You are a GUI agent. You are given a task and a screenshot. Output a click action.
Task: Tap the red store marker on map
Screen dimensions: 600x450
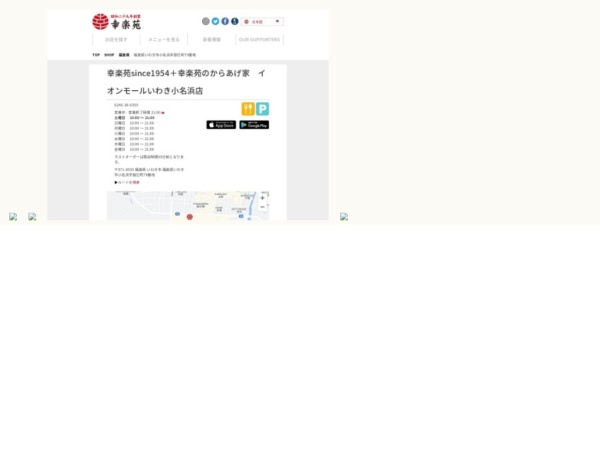tap(189, 216)
